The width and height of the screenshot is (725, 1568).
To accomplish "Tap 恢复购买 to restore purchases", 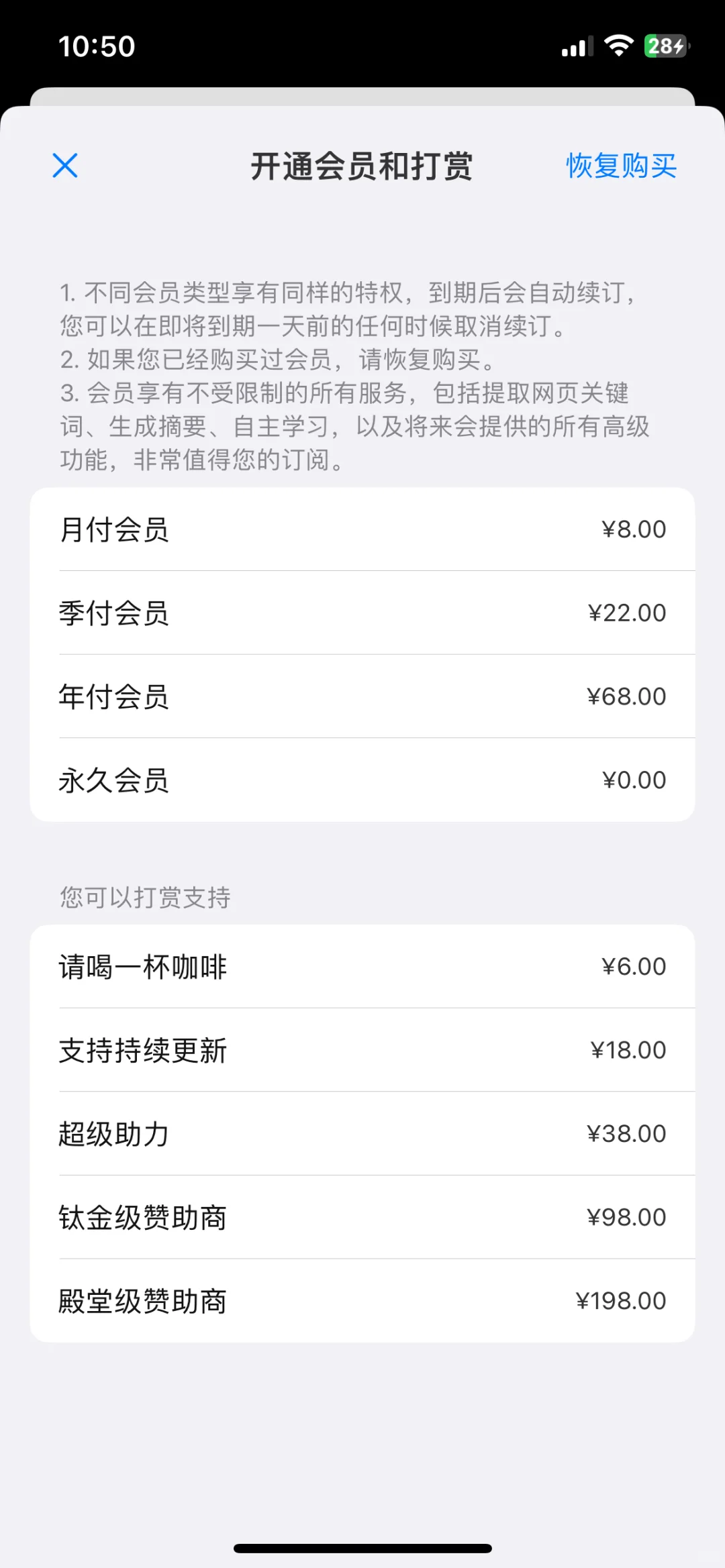I will pyautogui.click(x=621, y=166).
